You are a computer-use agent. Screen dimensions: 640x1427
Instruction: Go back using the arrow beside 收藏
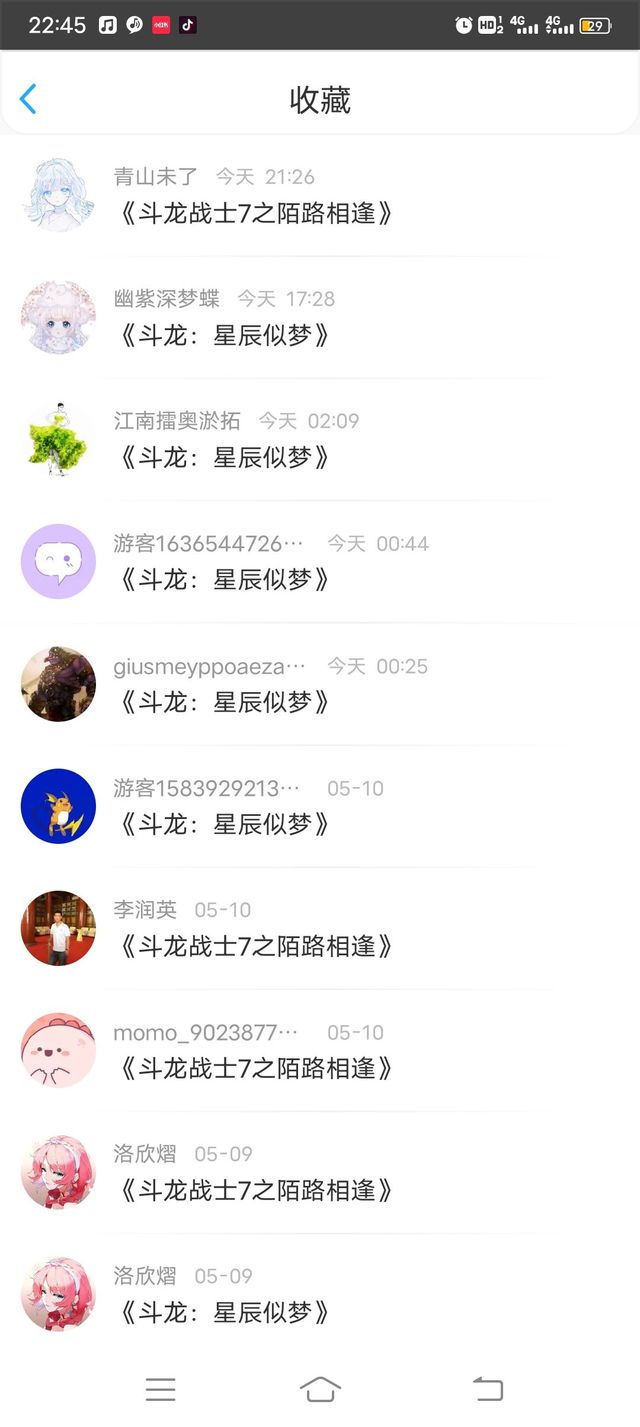pyautogui.click(x=28, y=99)
